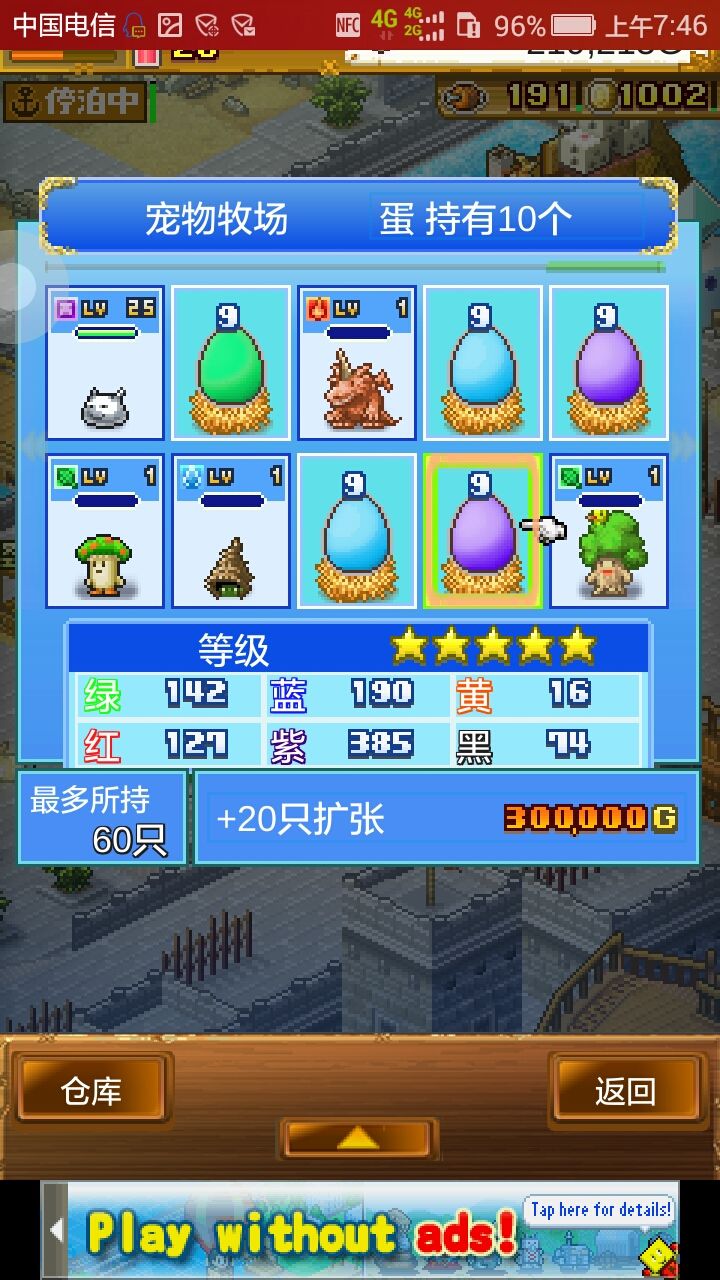720x1280 pixels.
Task: Expand the bottom panel with the arrow
Action: pos(357,1137)
